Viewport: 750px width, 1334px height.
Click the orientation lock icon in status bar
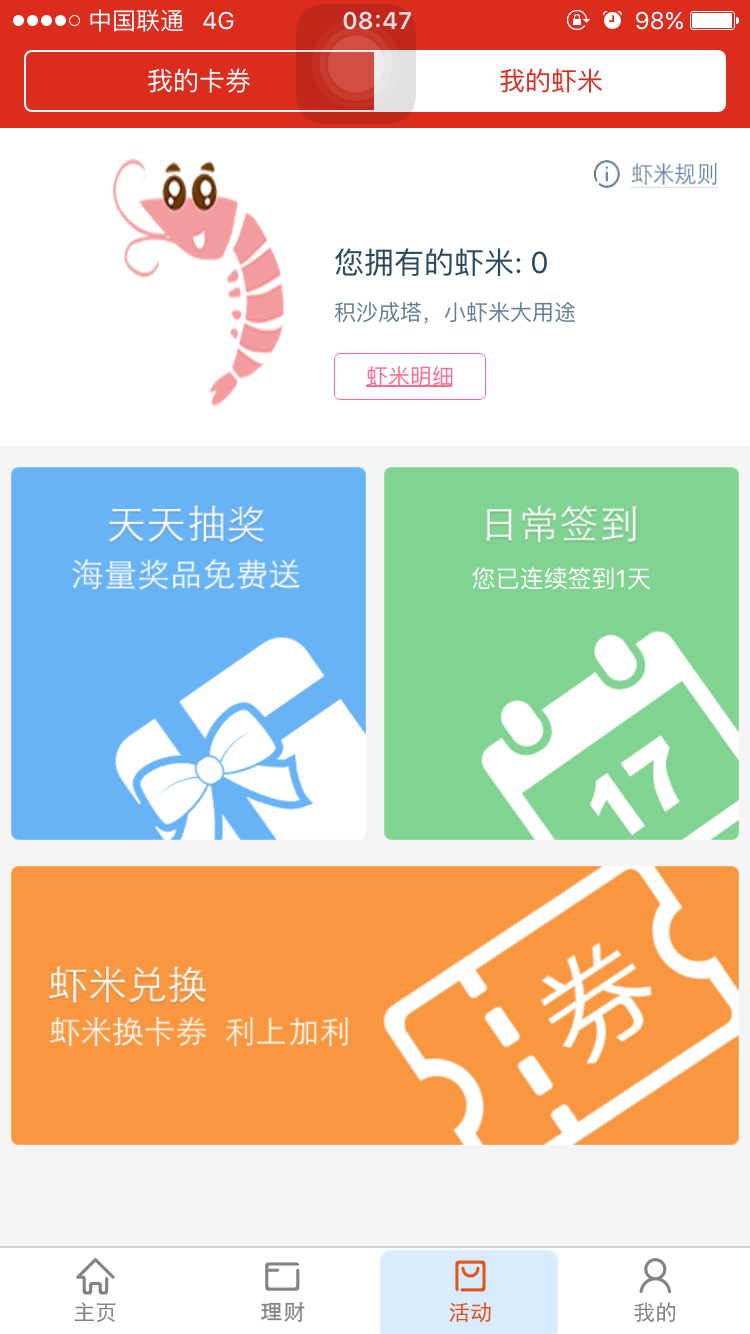click(x=577, y=18)
